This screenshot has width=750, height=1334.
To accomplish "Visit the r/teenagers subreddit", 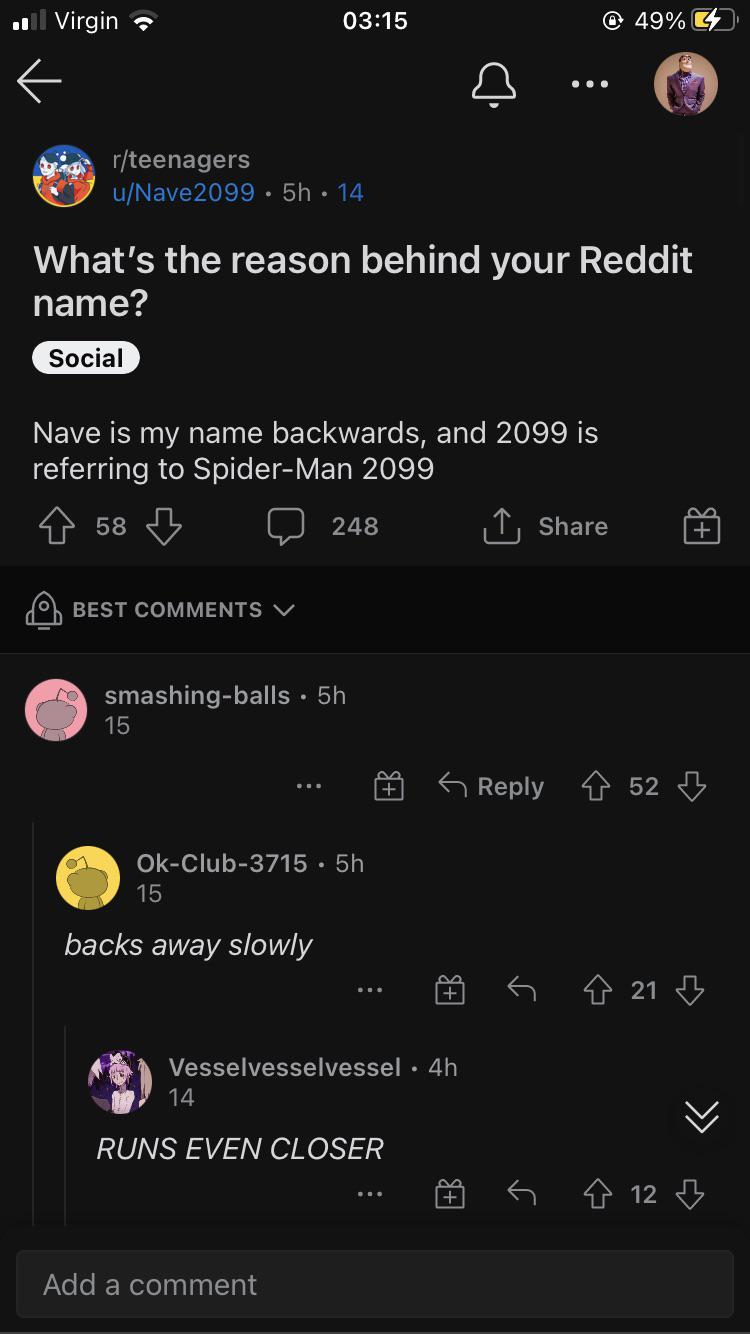I will coord(181,159).
